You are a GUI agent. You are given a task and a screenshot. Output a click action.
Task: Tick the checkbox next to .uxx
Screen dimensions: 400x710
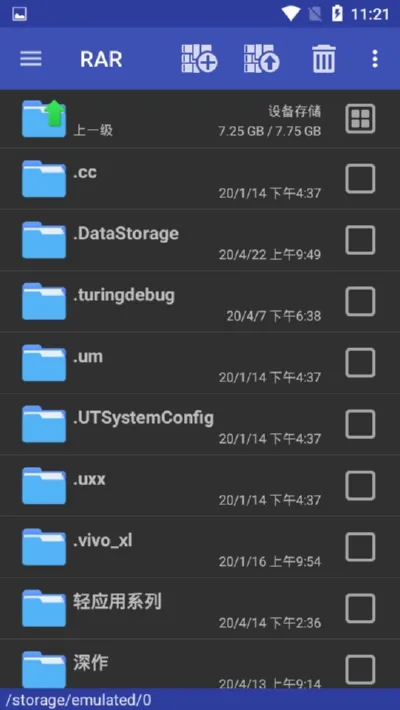click(360, 485)
